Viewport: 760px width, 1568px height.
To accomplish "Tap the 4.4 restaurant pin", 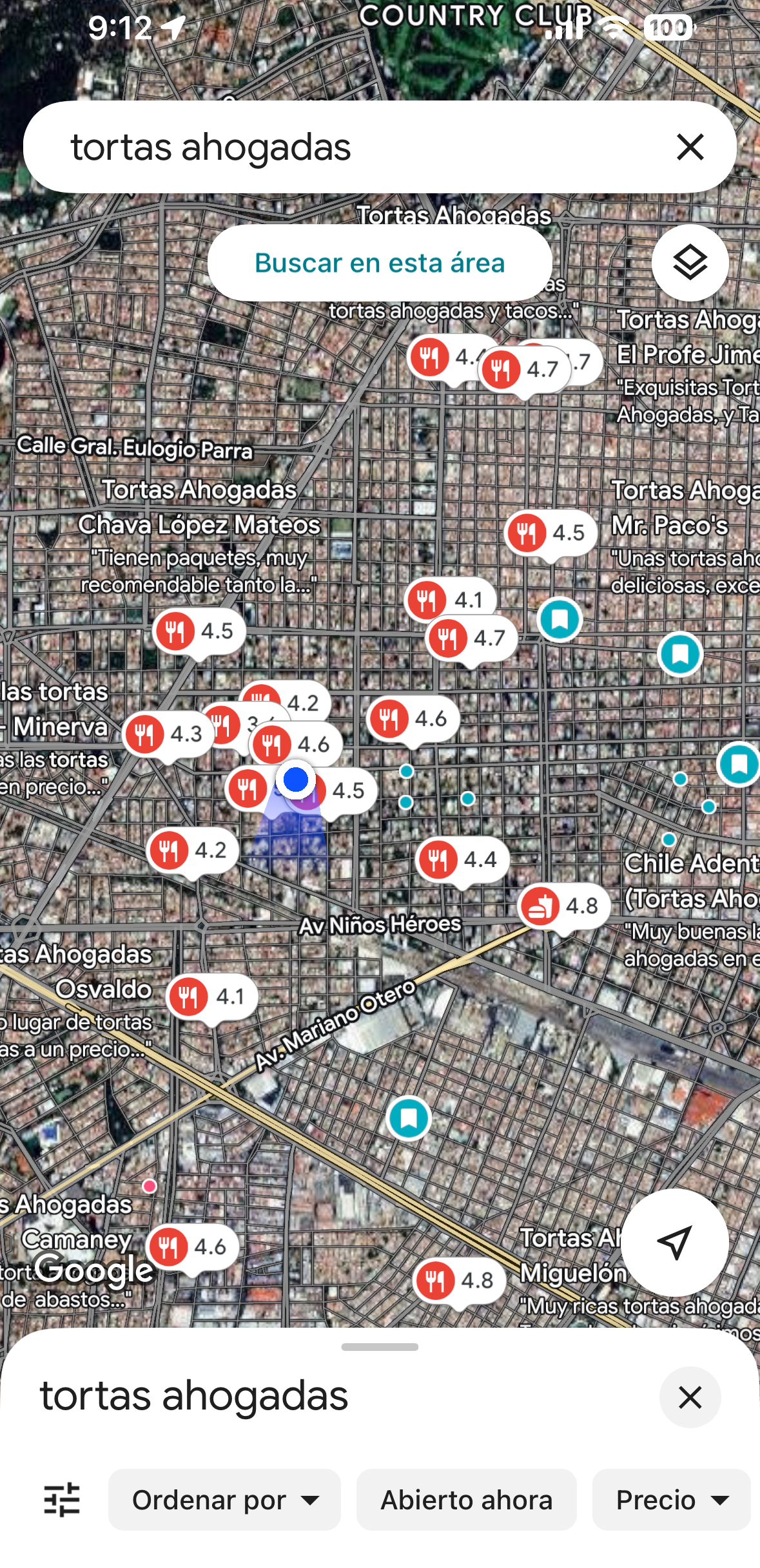I will [462, 860].
